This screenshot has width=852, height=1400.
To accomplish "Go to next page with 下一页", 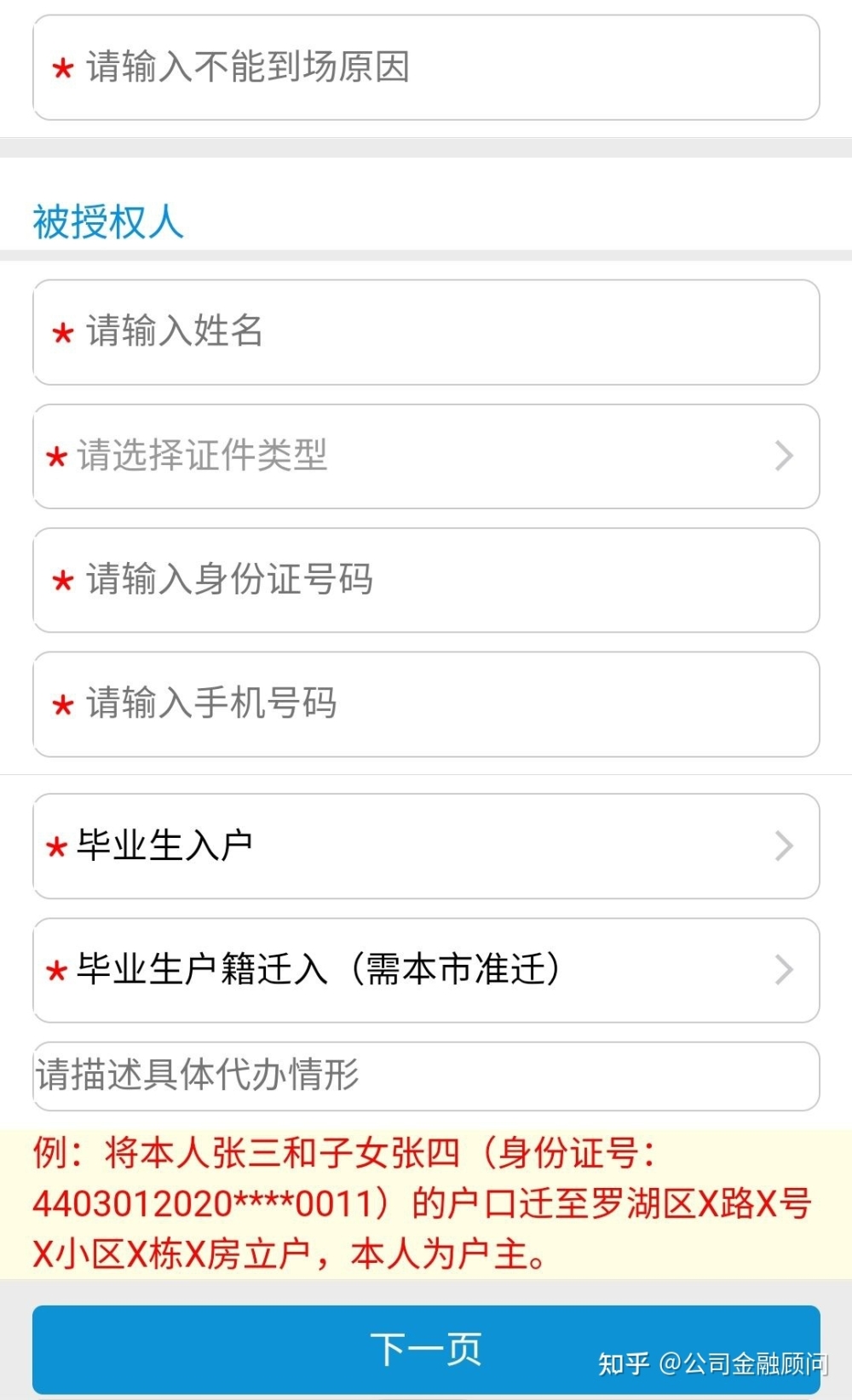I will tap(426, 1349).
